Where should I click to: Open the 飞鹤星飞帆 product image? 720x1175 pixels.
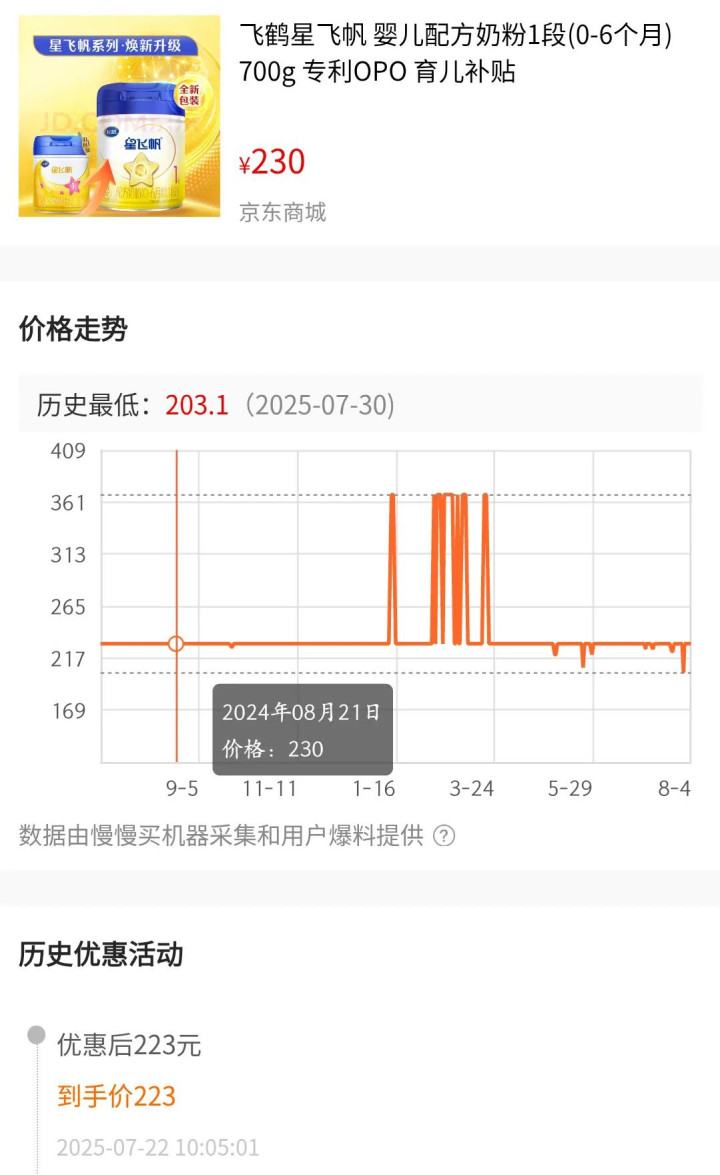click(119, 116)
